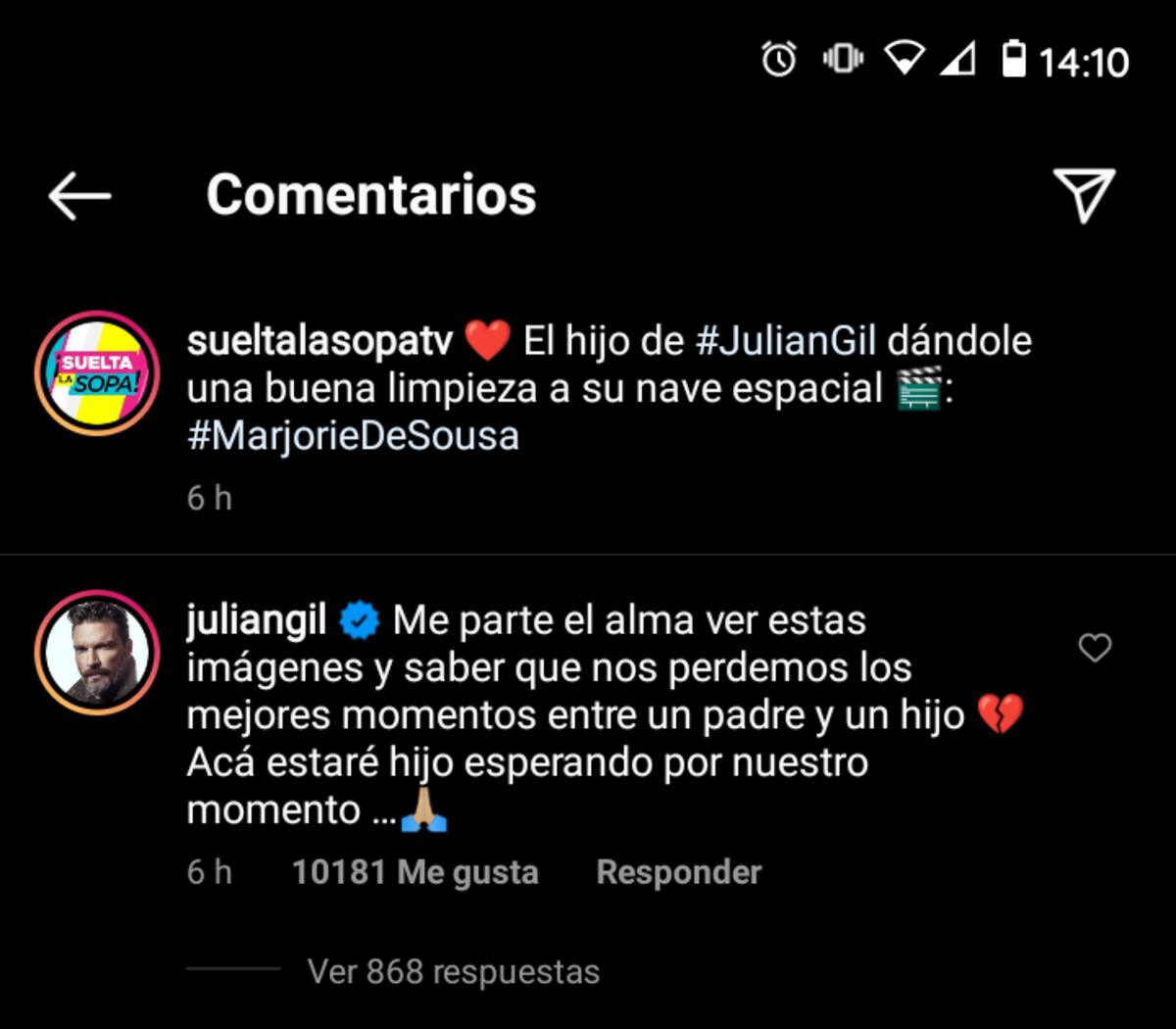The image size is (1176, 1029).
Task: Open sueltalasopatv profile picture
Action: tap(97, 373)
